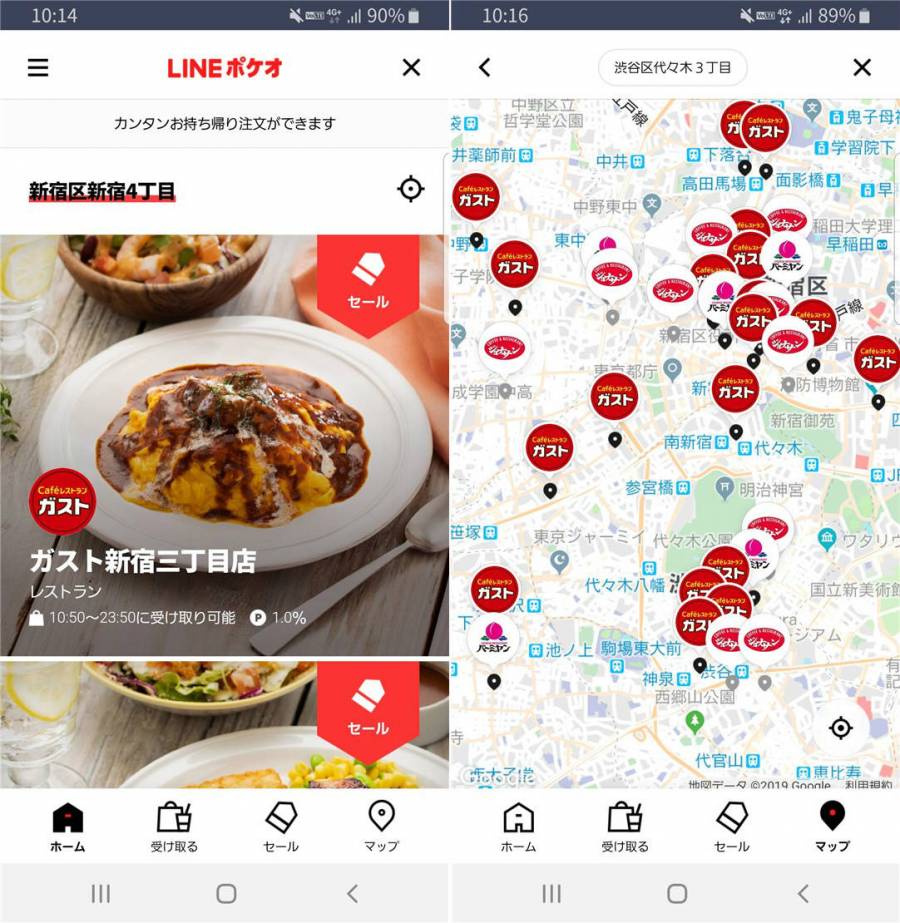Tap the system back button on the map screen
Image resolution: width=900 pixels, height=923 pixels.
[803, 893]
